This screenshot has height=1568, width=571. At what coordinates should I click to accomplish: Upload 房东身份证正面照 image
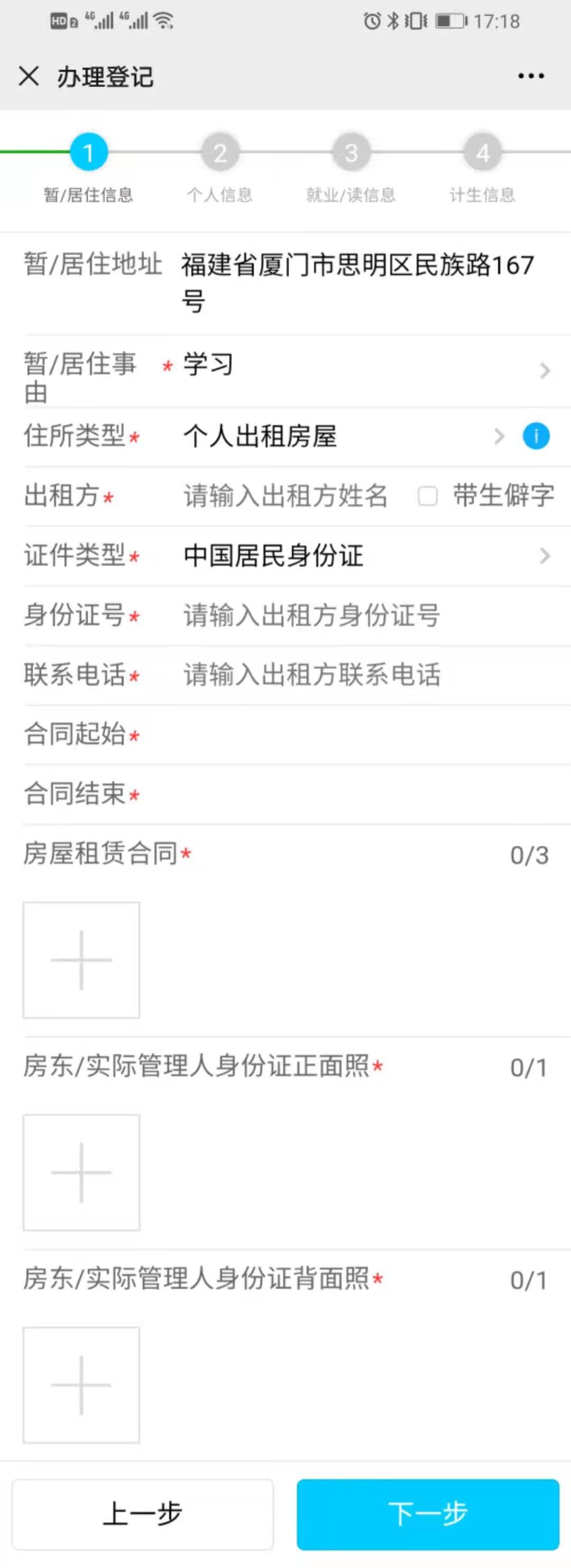[x=81, y=1173]
